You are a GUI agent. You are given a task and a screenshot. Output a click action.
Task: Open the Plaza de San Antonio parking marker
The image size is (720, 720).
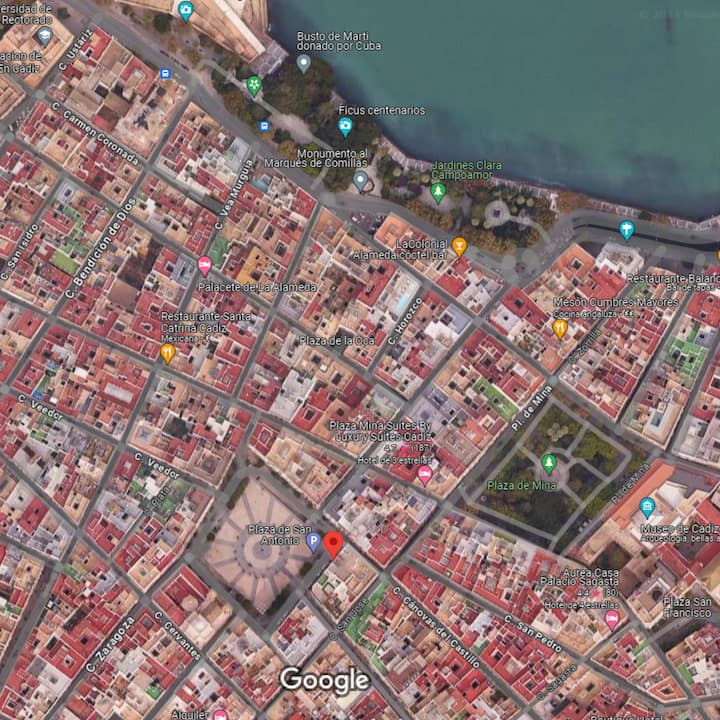click(x=312, y=541)
